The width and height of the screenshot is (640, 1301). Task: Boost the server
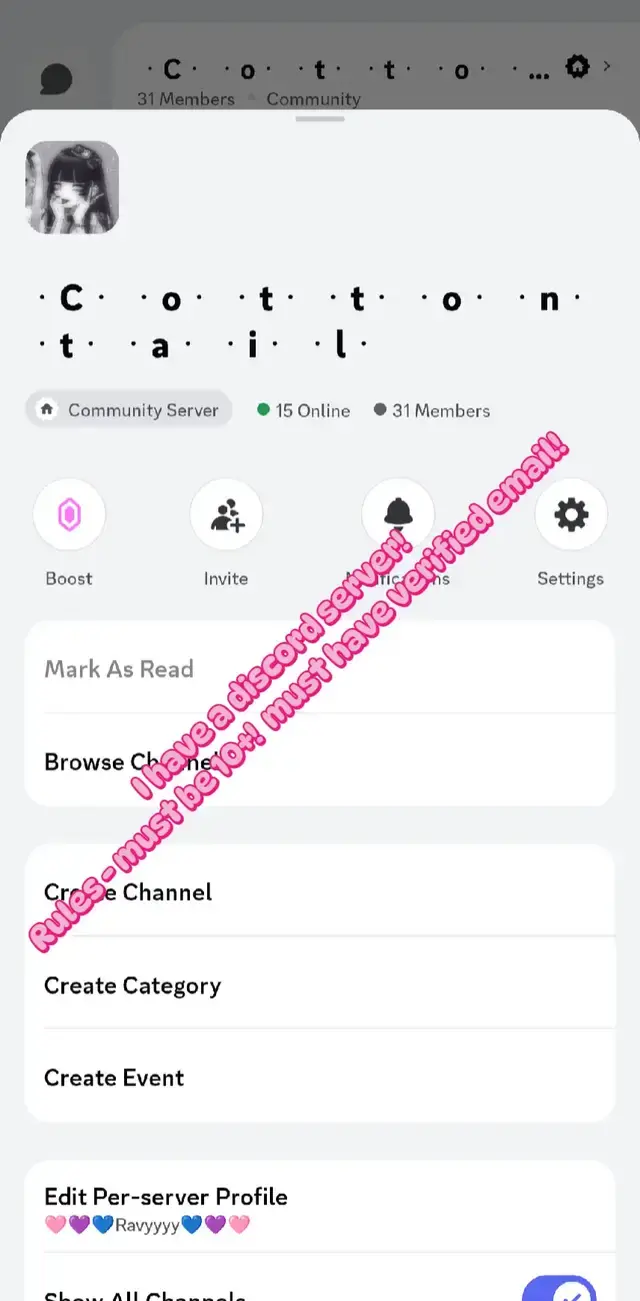[69, 515]
